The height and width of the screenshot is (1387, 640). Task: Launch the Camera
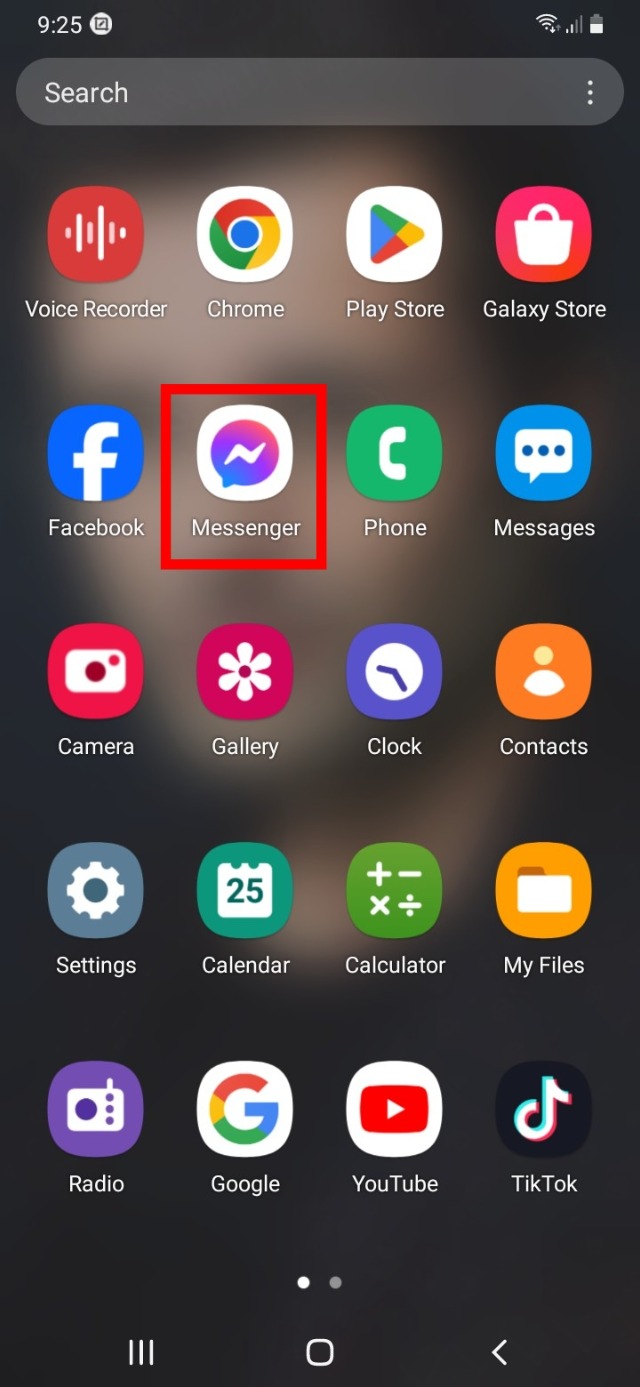[x=96, y=672]
